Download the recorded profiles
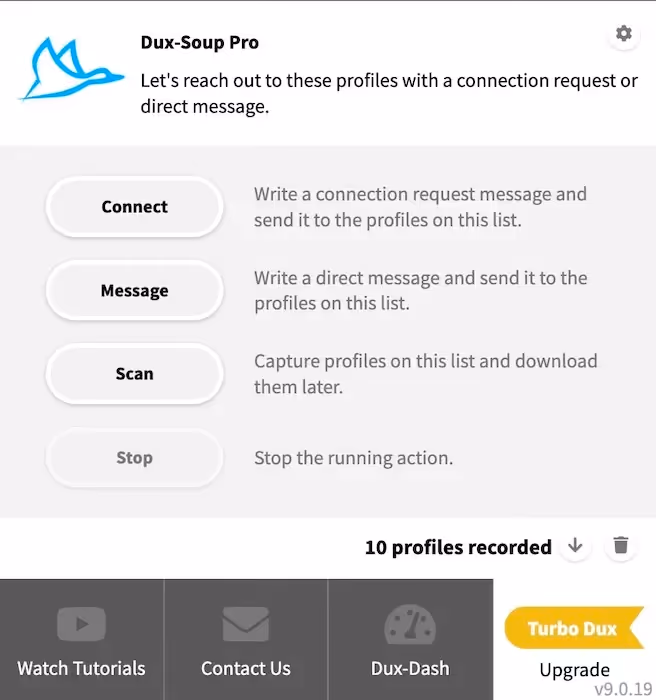This screenshot has height=700, width=656. pyautogui.click(x=575, y=546)
